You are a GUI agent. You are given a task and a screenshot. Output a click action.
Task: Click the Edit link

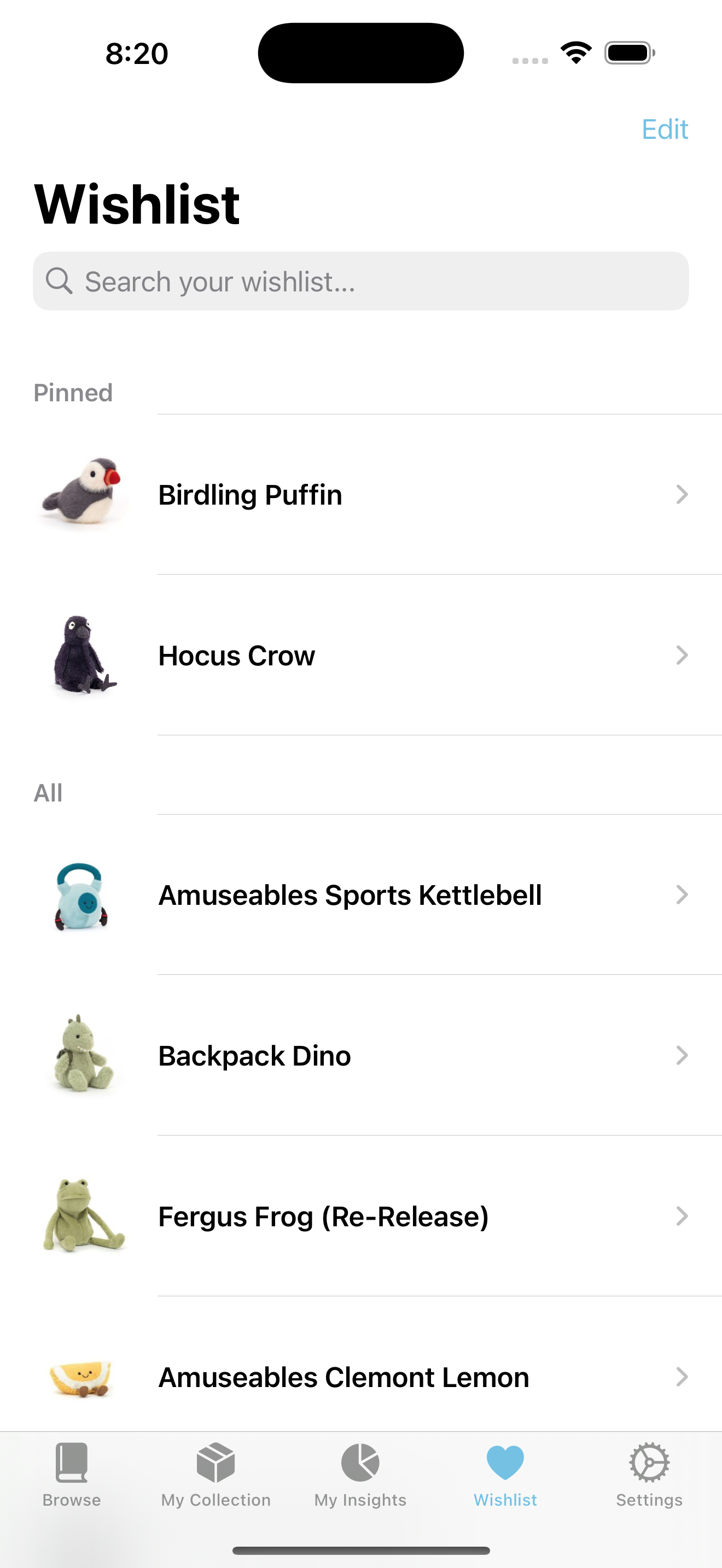tap(665, 129)
